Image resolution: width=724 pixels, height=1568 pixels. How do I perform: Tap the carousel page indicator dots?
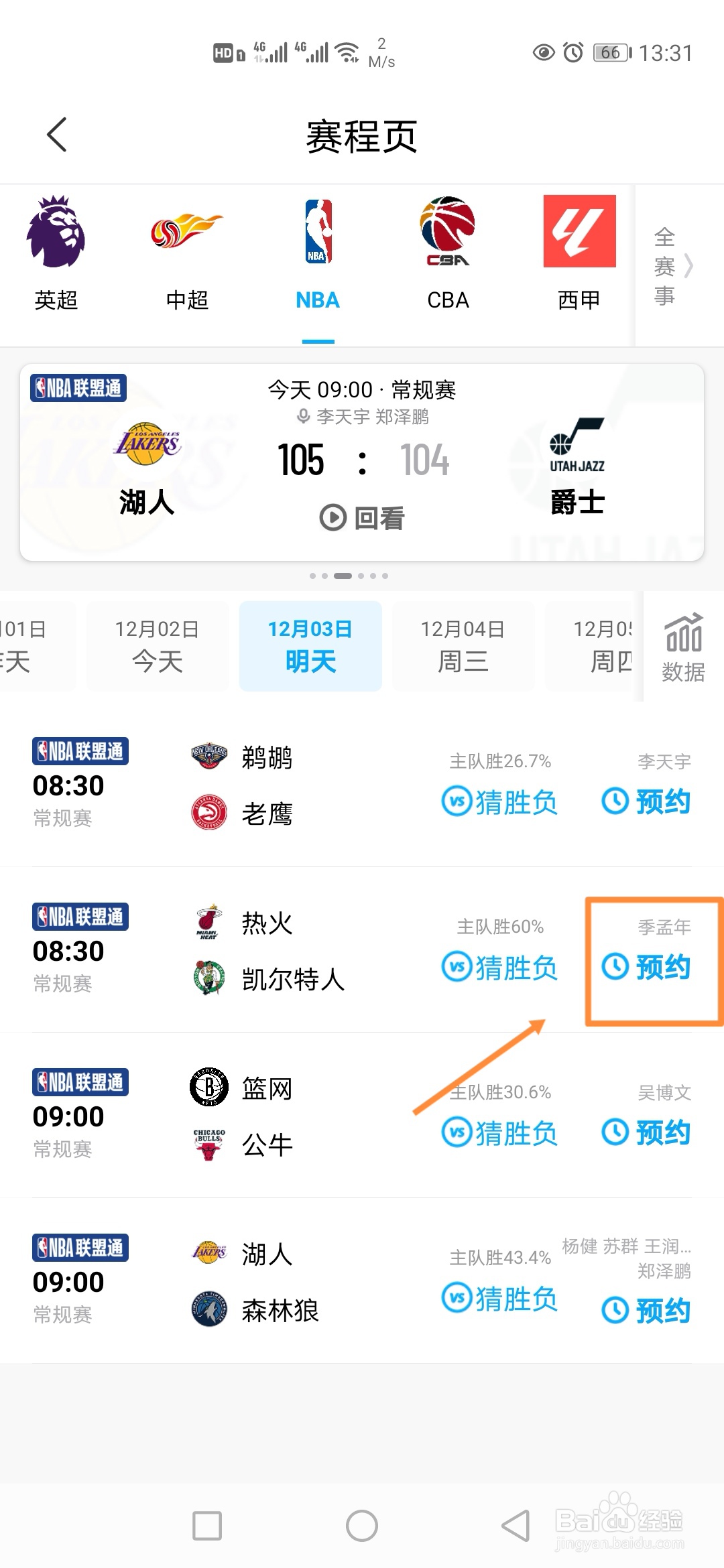tap(349, 575)
